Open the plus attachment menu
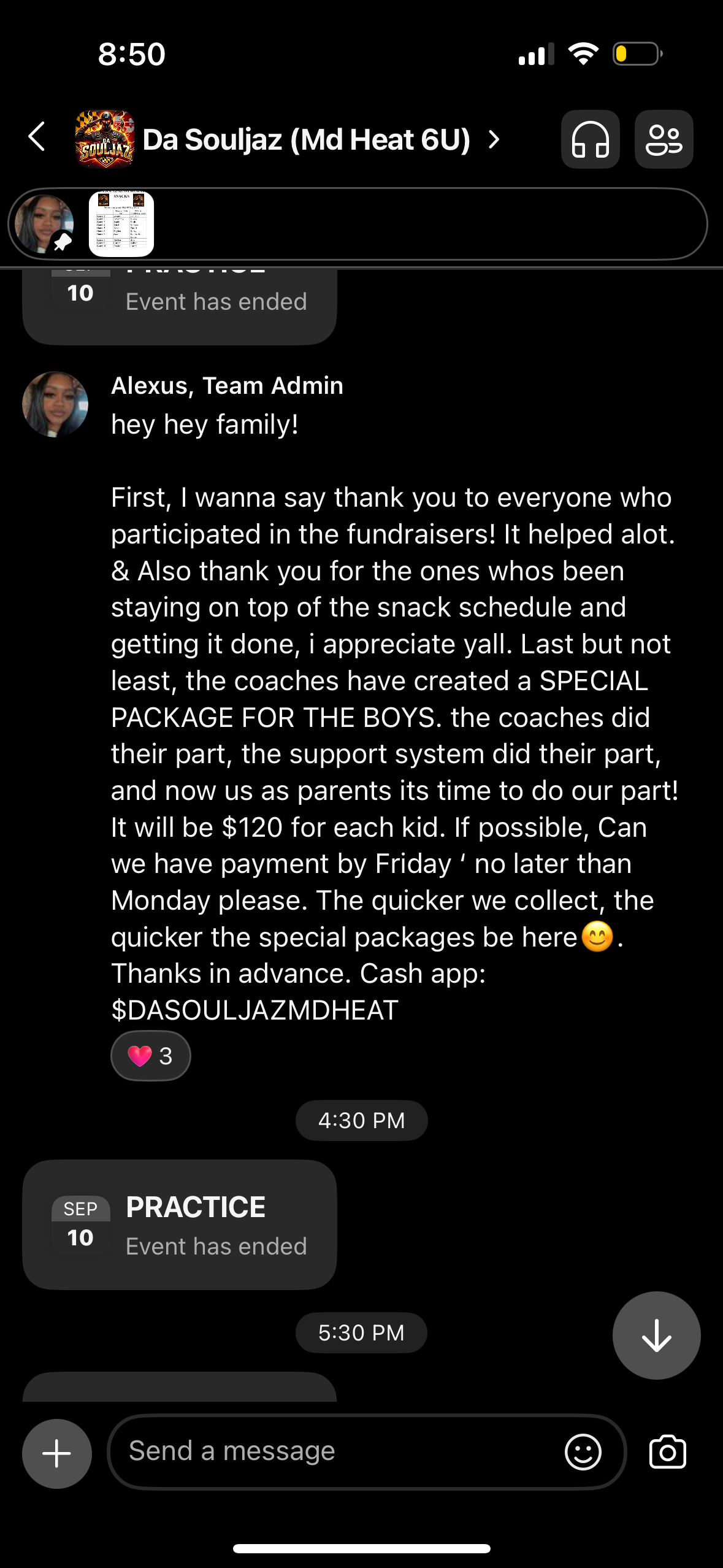This screenshot has height=1568, width=723. pos(57,1453)
